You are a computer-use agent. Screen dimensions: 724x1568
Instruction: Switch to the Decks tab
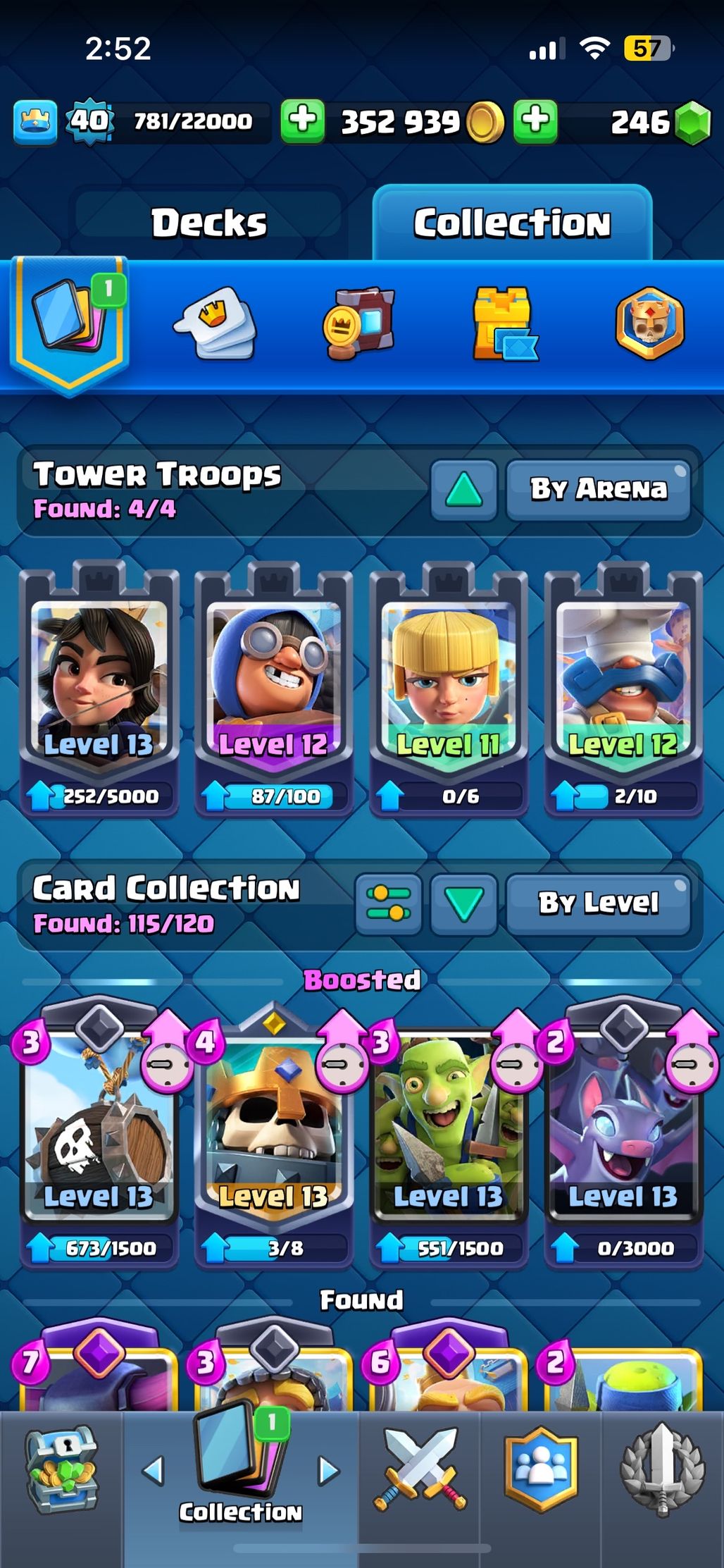(209, 223)
